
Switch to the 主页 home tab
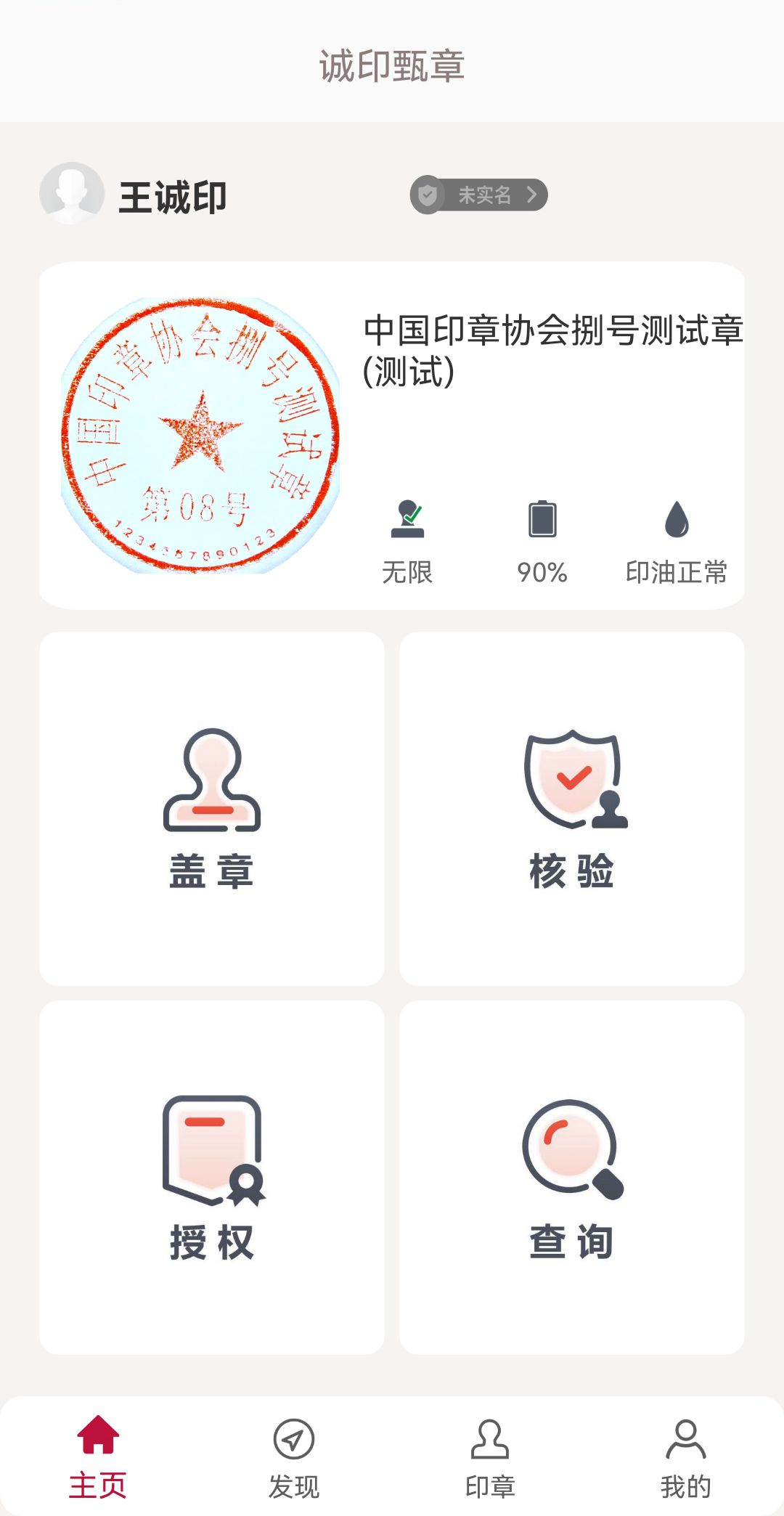[98, 1456]
